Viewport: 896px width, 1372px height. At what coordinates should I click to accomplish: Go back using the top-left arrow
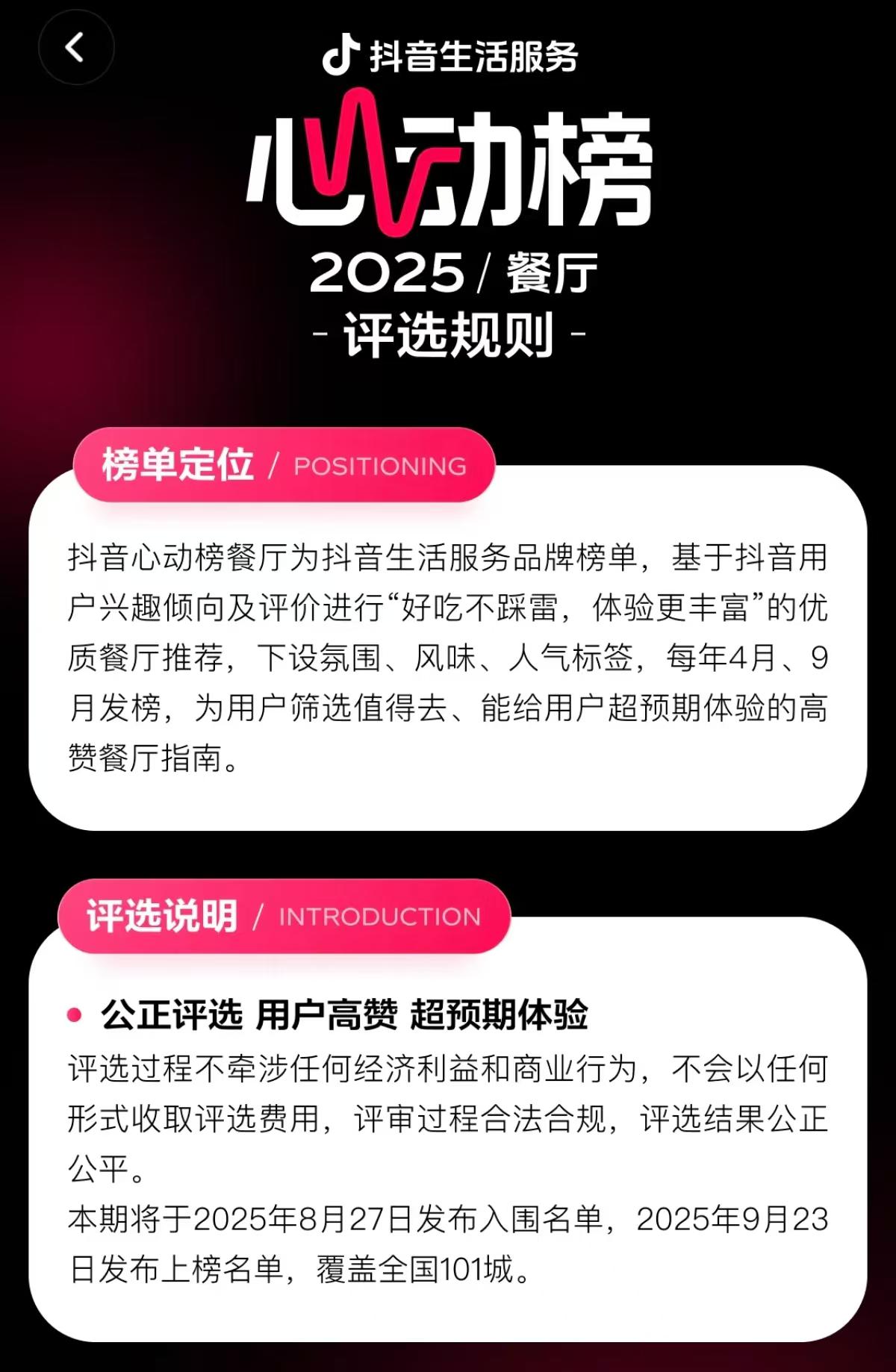(75, 49)
